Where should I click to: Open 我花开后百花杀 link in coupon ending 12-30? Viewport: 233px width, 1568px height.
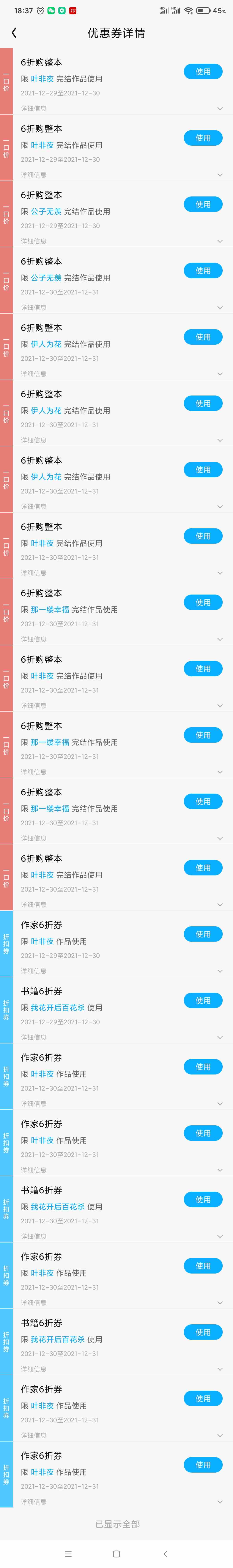pos(58,1007)
